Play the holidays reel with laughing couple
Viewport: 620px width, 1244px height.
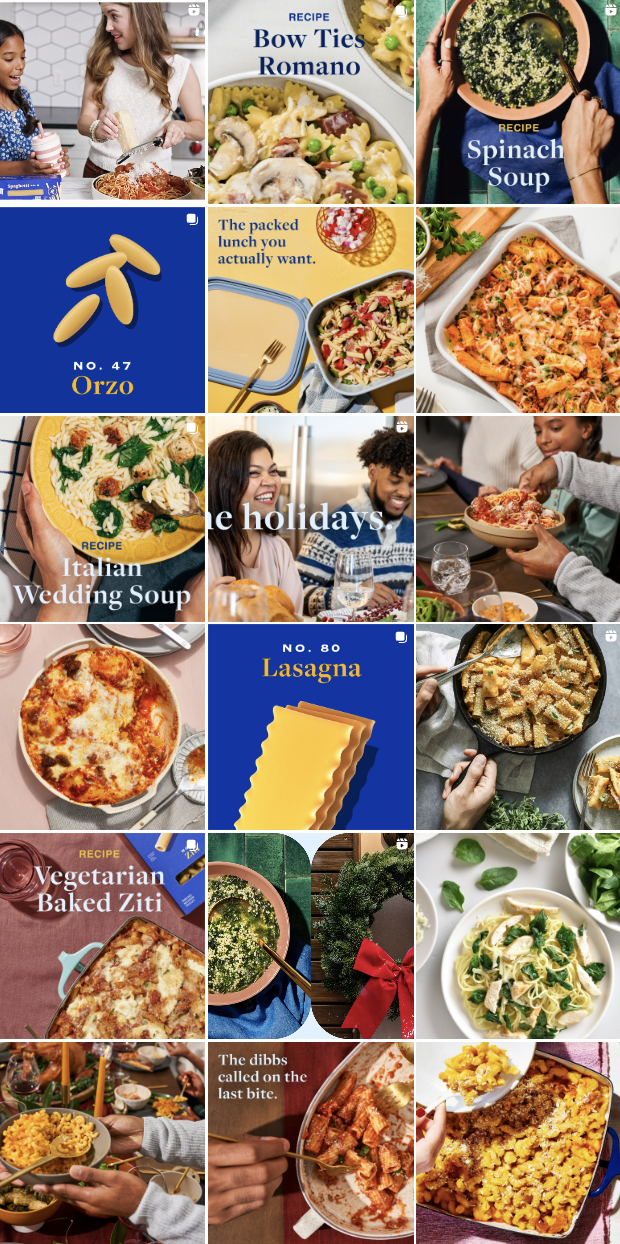(310, 518)
